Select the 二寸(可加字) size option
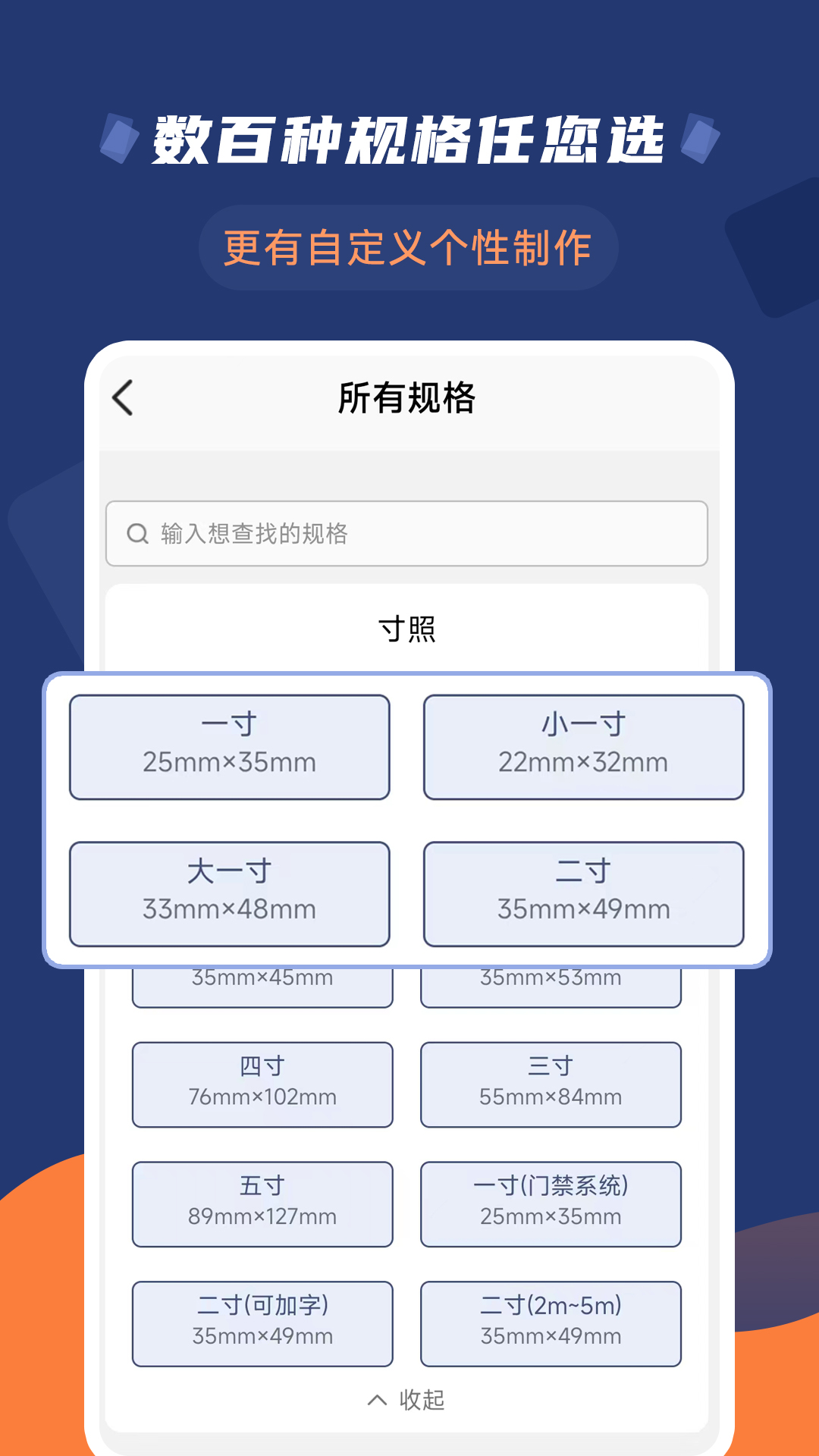The width and height of the screenshot is (819, 1456). [x=262, y=1323]
